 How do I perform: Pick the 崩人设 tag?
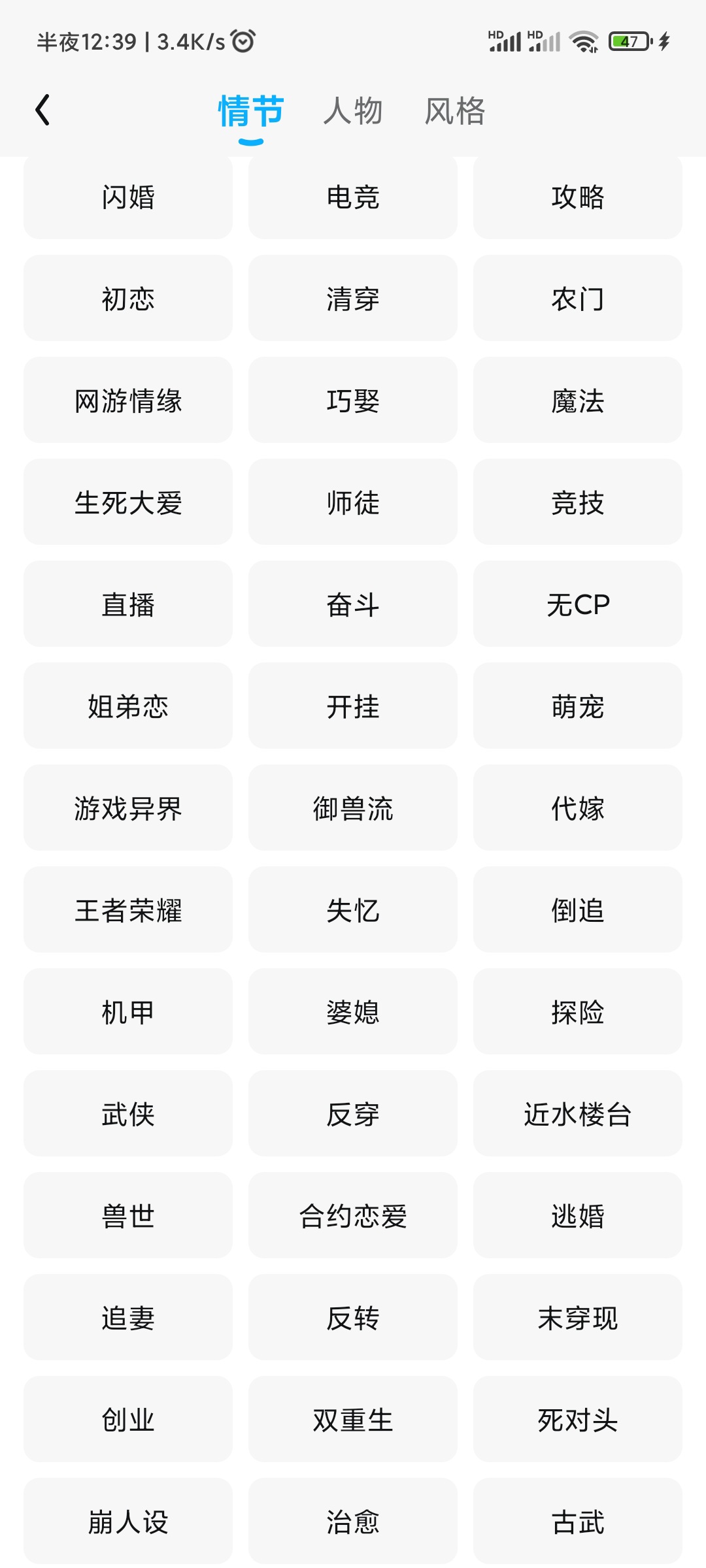128,1521
